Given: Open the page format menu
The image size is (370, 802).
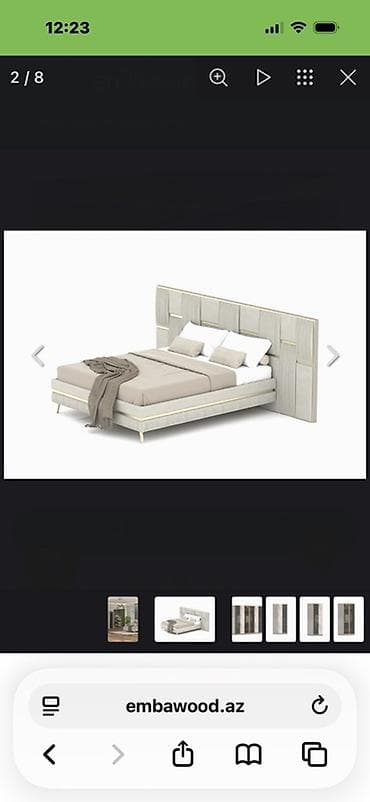Looking at the screenshot, I should click(51, 706).
